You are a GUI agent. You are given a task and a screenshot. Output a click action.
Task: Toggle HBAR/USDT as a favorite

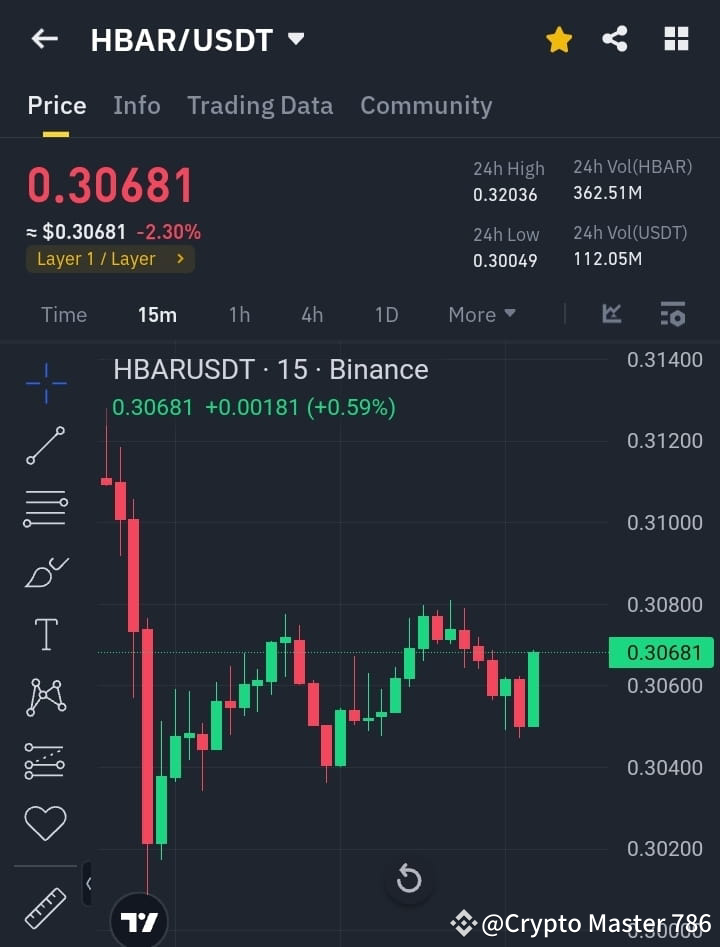click(558, 39)
